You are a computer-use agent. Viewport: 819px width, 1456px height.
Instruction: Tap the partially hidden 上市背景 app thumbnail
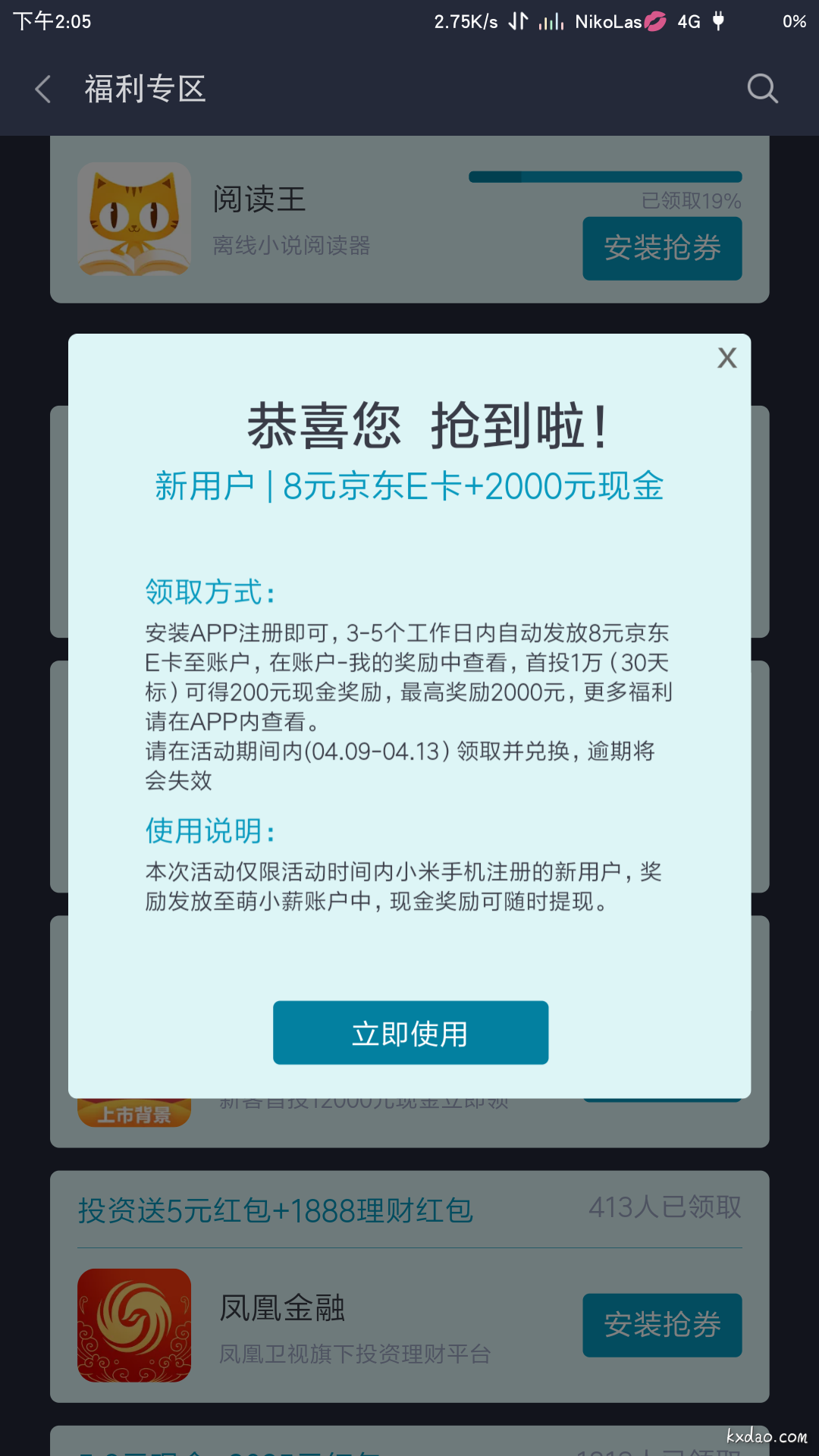[133, 1109]
